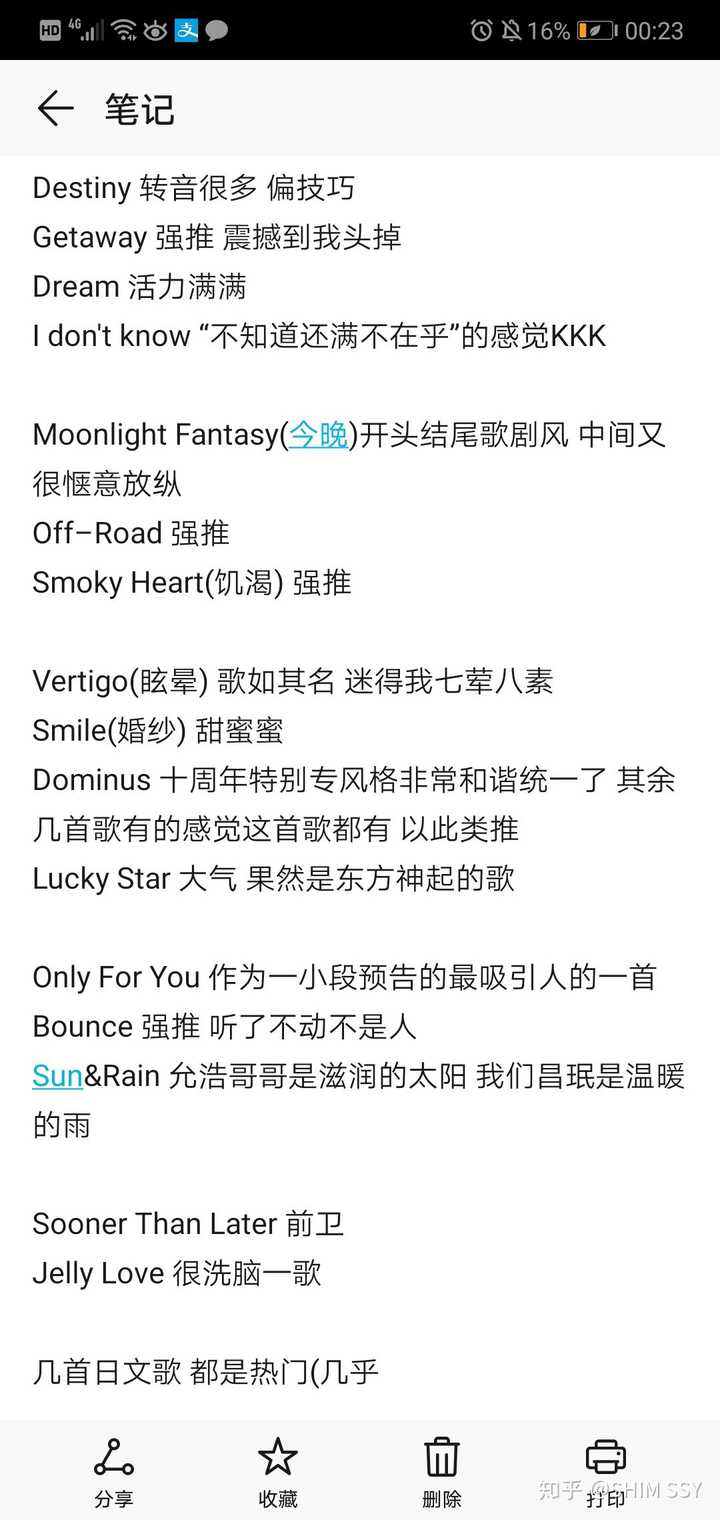Tap the 16% battery percentage text
Screen dimensions: 720x1520
pyautogui.click(x=550, y=30)
